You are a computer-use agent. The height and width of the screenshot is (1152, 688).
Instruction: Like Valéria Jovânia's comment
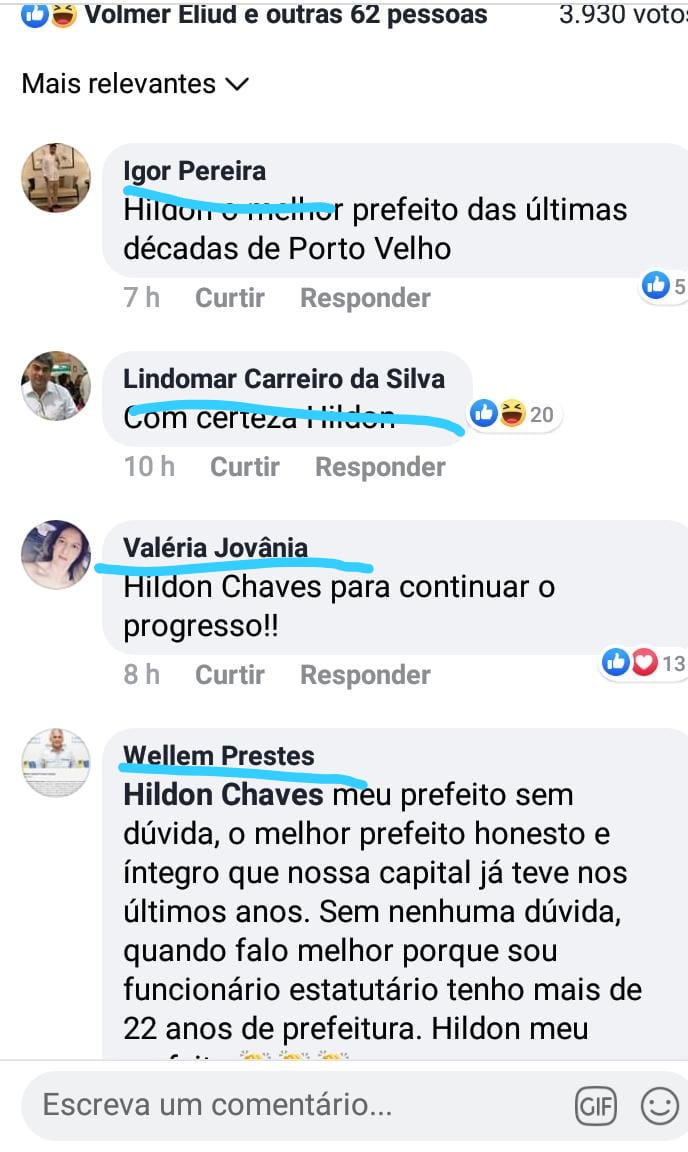pos(229,675)
